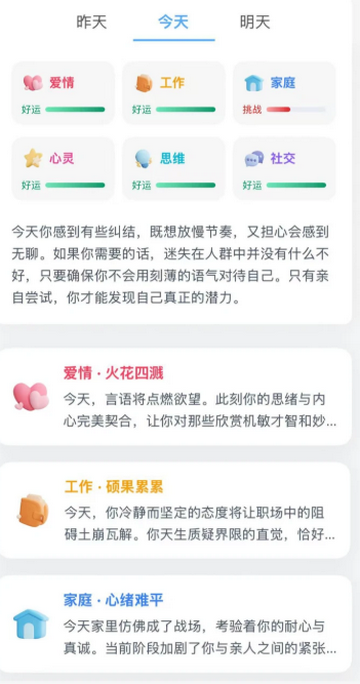
Task: Switch to the 明天 tab
Action: (255, 22)
